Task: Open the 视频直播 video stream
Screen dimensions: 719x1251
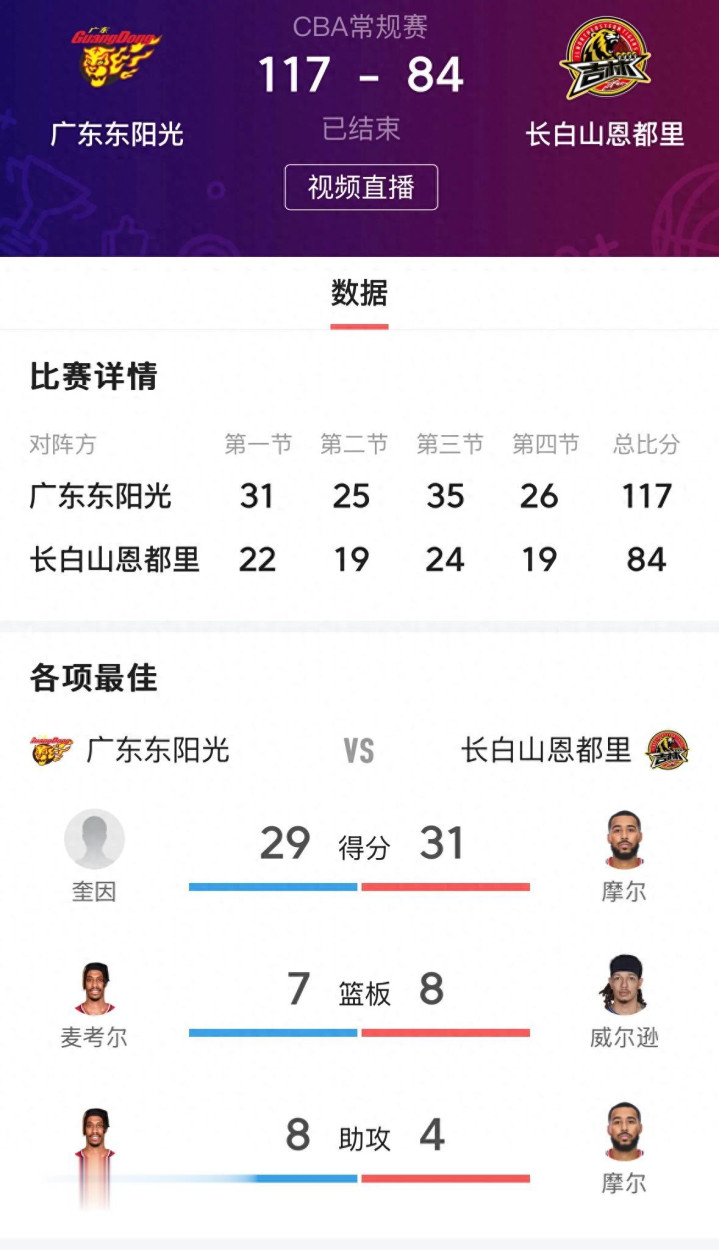Action: click(361, 187)
